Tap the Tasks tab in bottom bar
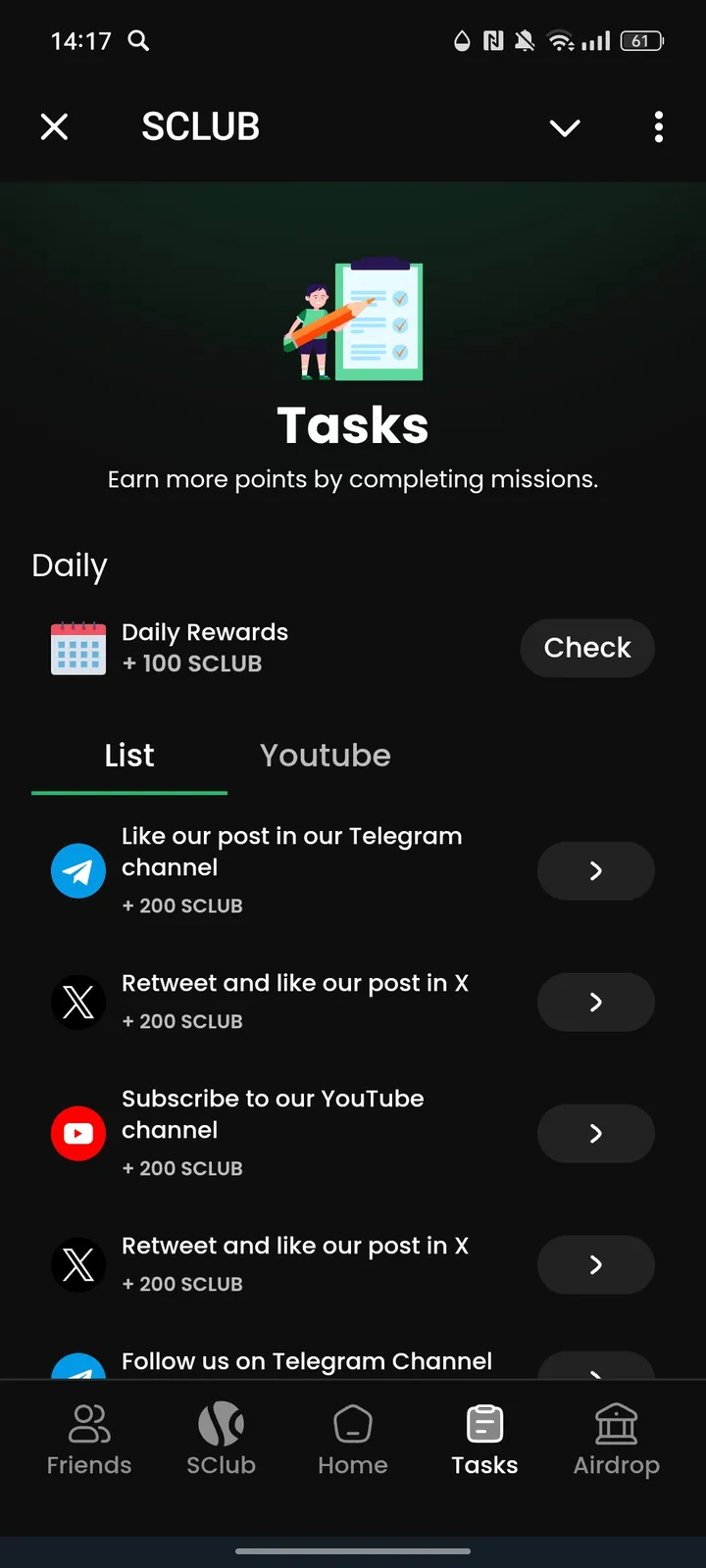This screenshot has height=1568, width=706. click(x=484, y=1439)
